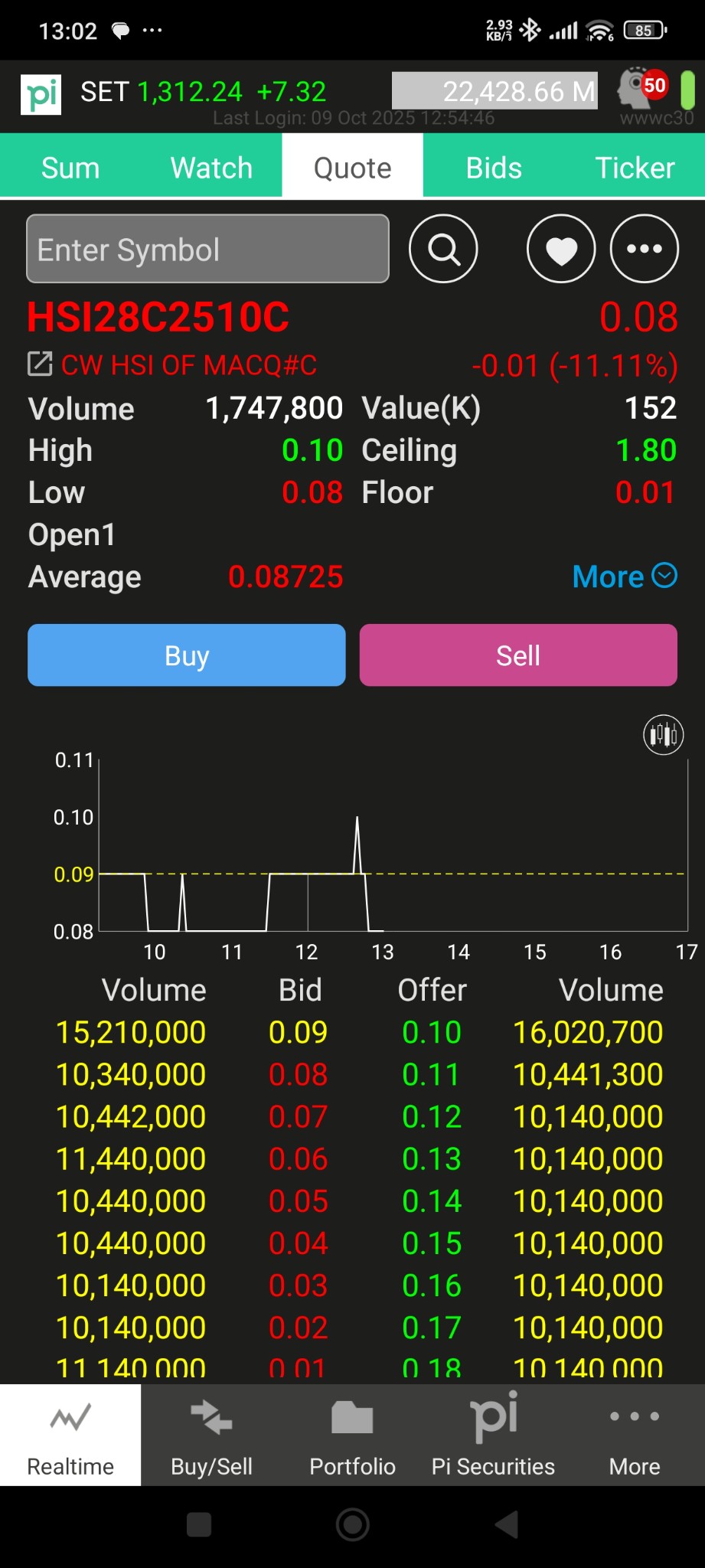
Task: View the Ticker tab
Action: pyautogui.click(x=635, y=168)
